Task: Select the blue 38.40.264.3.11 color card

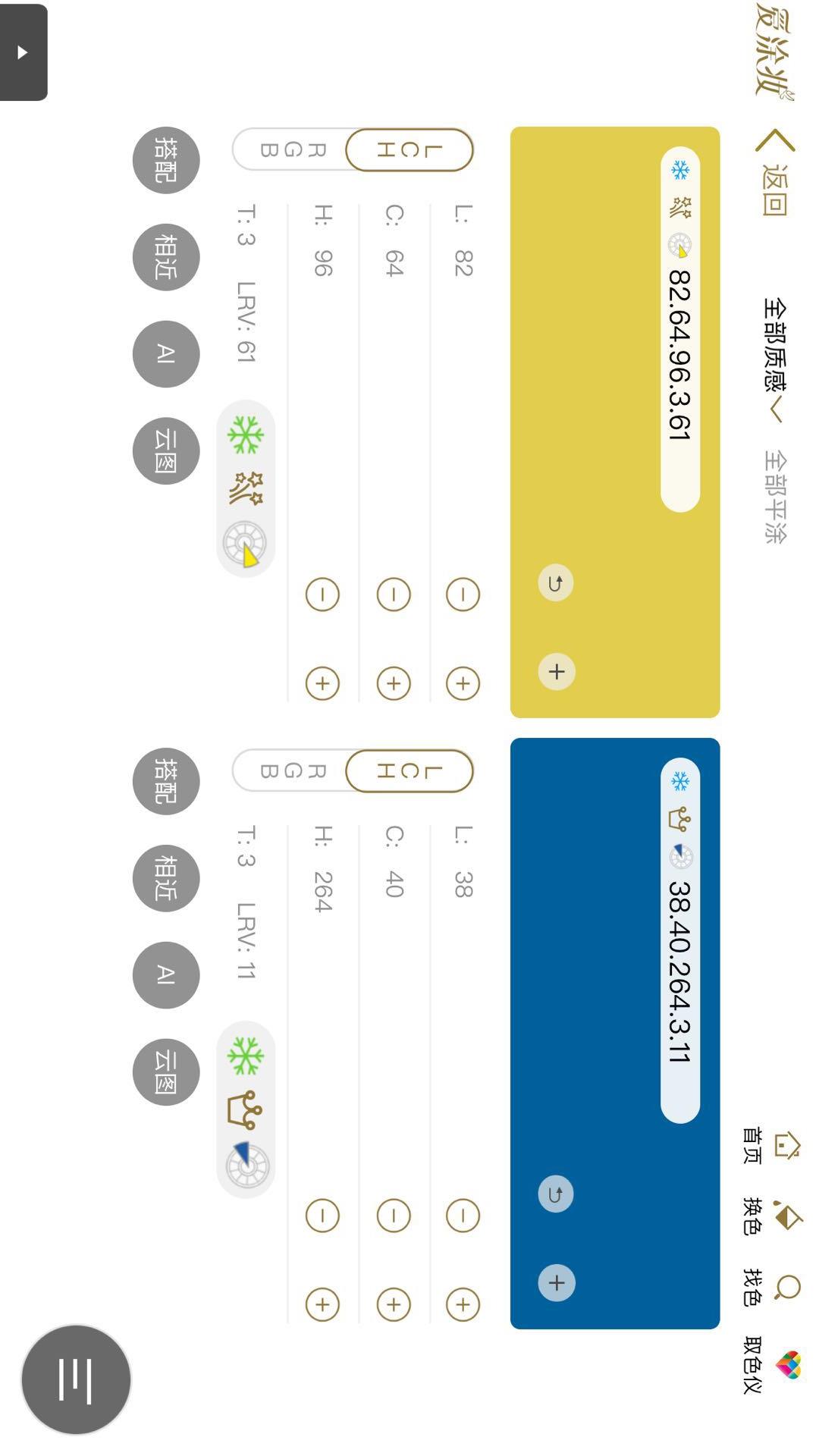Action: (615, 1033)
